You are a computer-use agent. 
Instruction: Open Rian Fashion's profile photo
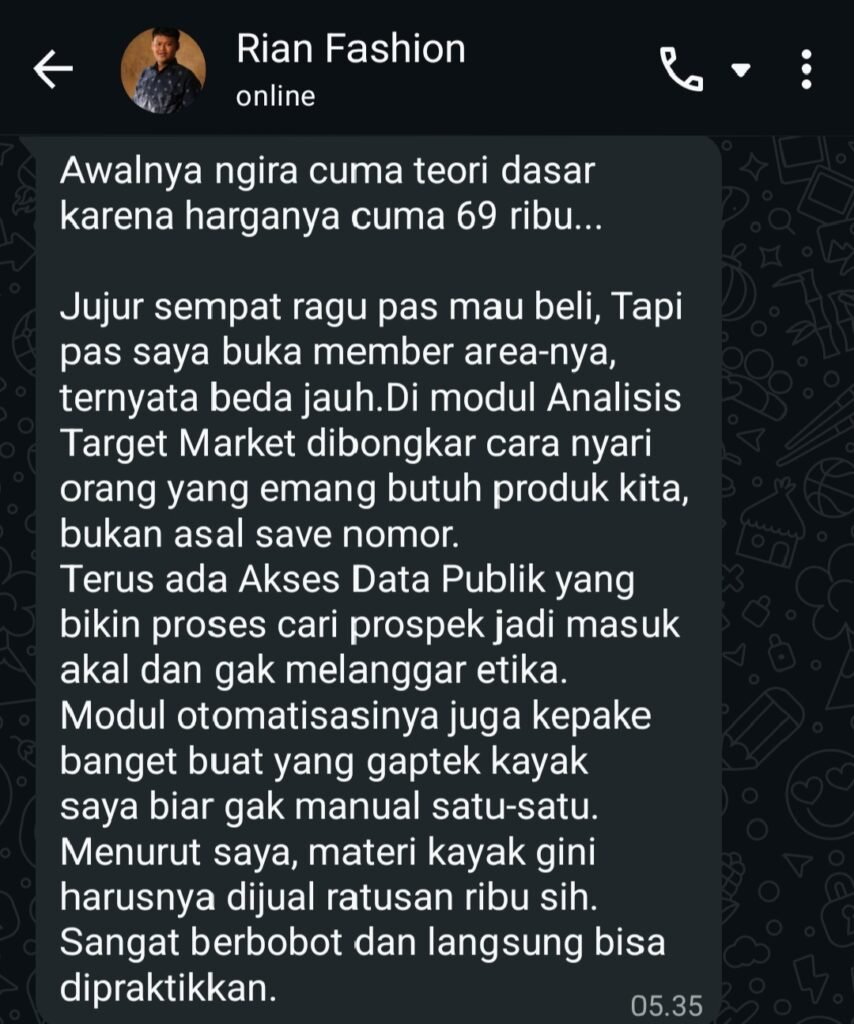(x=163, y=71)
